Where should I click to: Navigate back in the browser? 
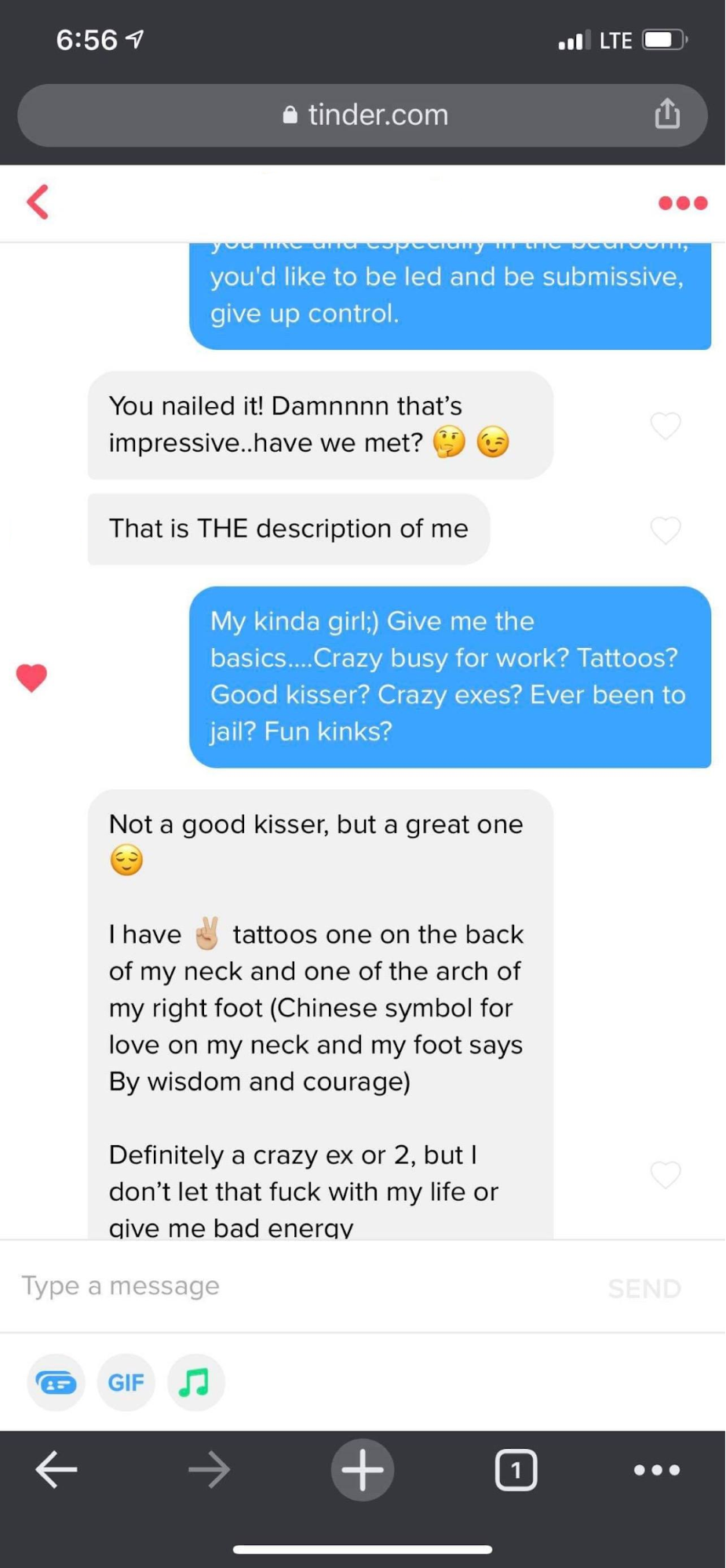57,1469
